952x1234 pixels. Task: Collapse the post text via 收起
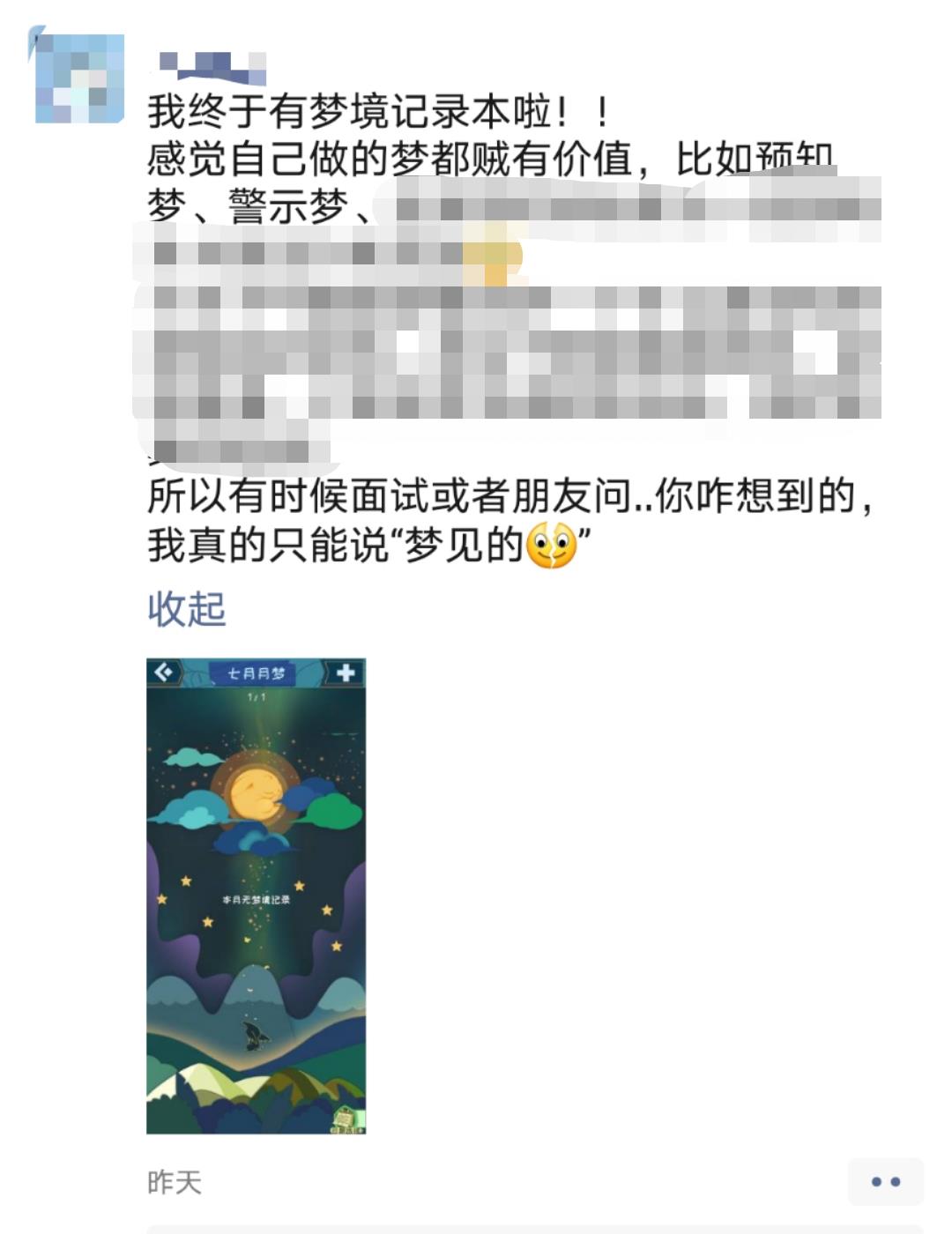tap(186, 610)
